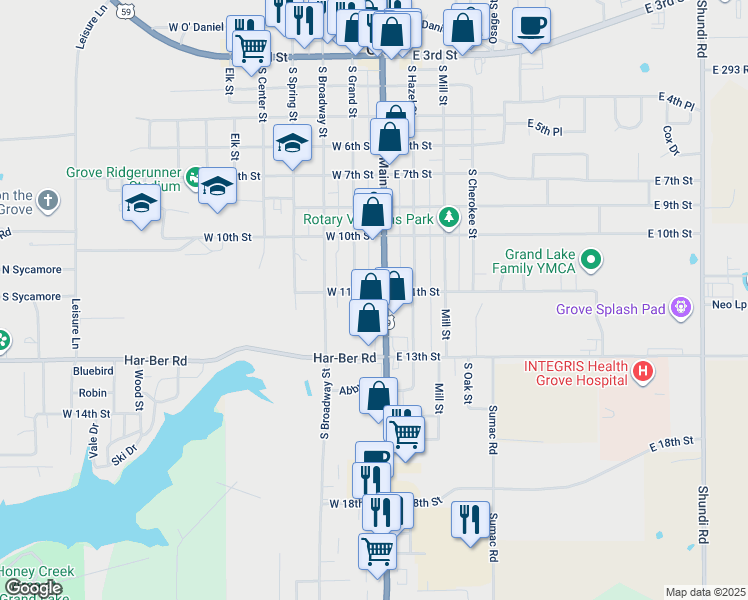Screen dimensions: 748x600
Task: Tap the church pin near Leisure Ln
Action: point(48,201)
